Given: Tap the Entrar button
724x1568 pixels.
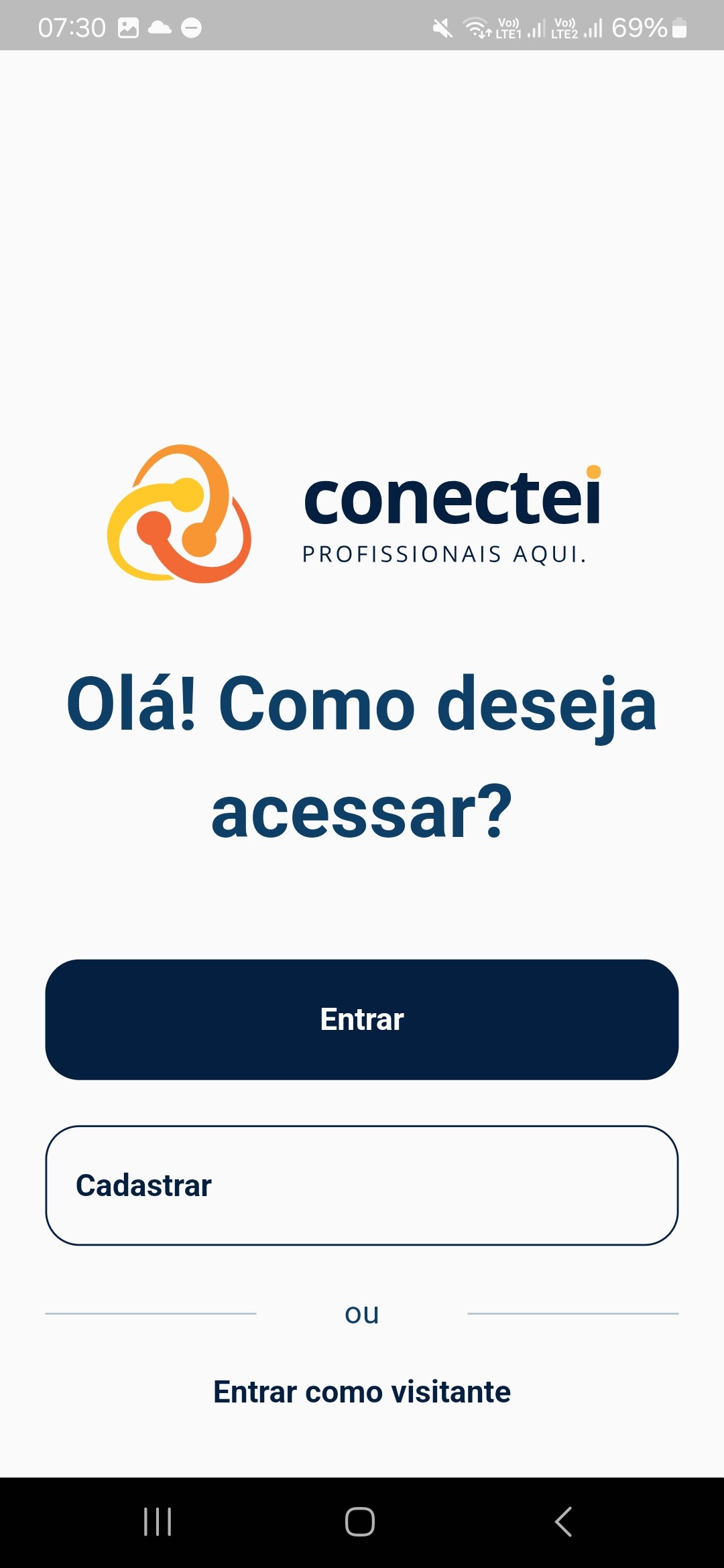Looking at the screenshot, I should (x=361, y=1019).
